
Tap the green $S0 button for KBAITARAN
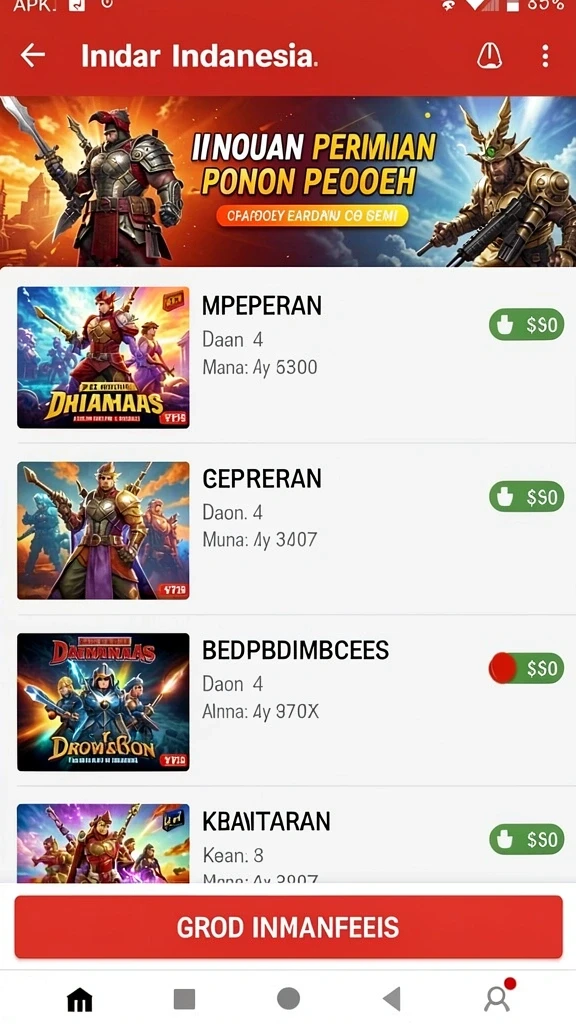coord(526,839)
